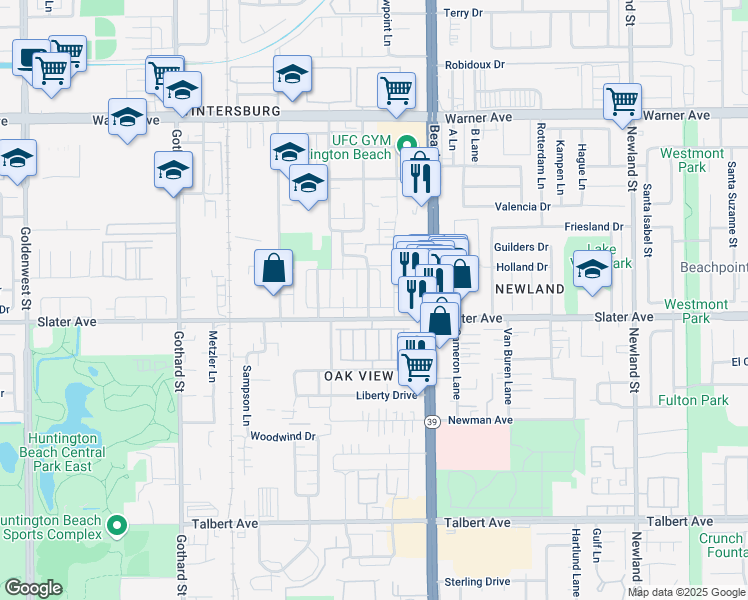Tap the shopping cart marker near Robidoux Dr
This screenshot has width=748, height=600.
[x=397, y=91]
